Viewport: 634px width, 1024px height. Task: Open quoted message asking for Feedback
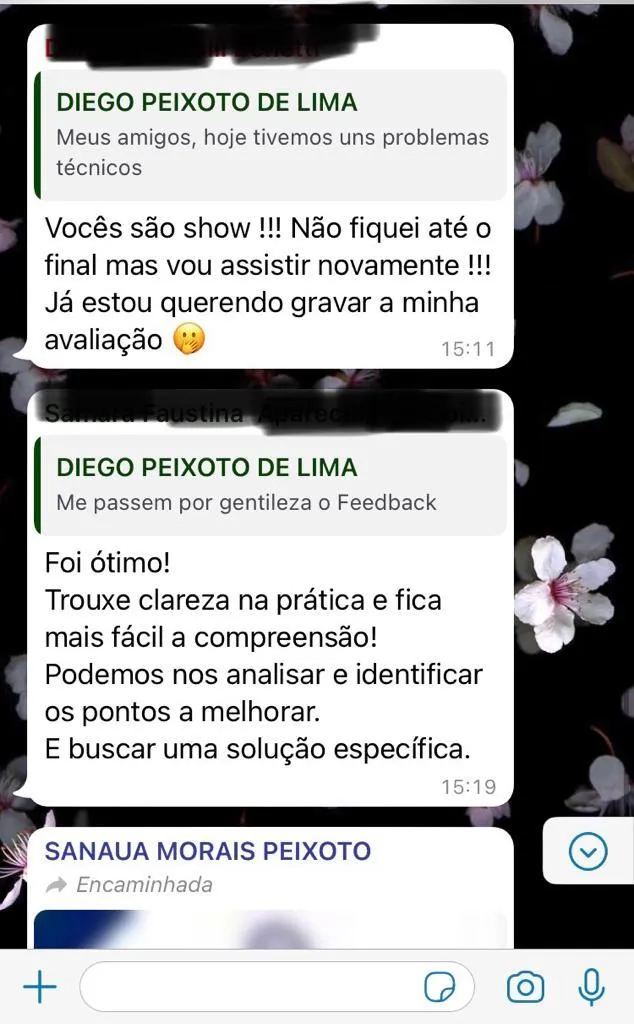pyautogui.click(x=271, y=484)
